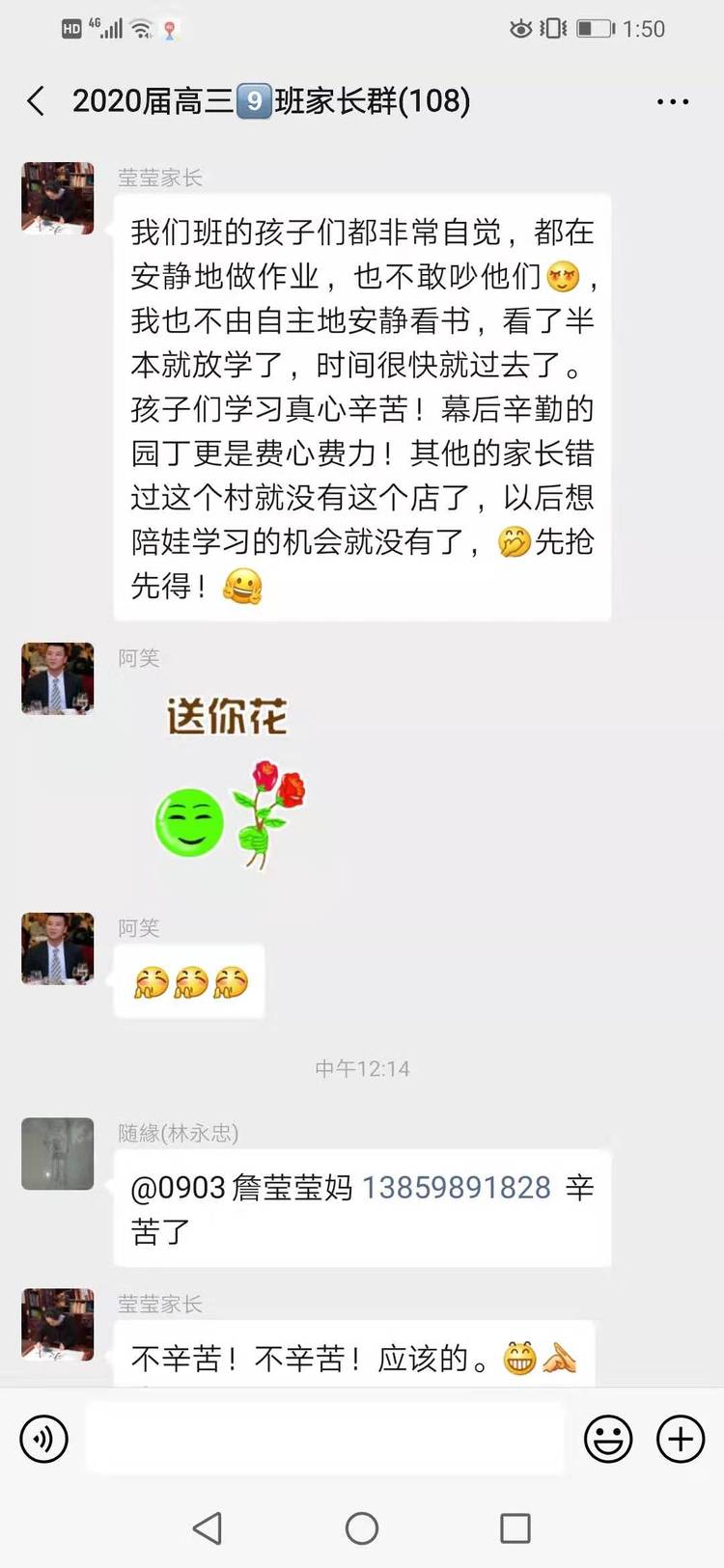Open the emoji picker
The height and width of the screenshot is (1568, 724).
coord(608,1439)
